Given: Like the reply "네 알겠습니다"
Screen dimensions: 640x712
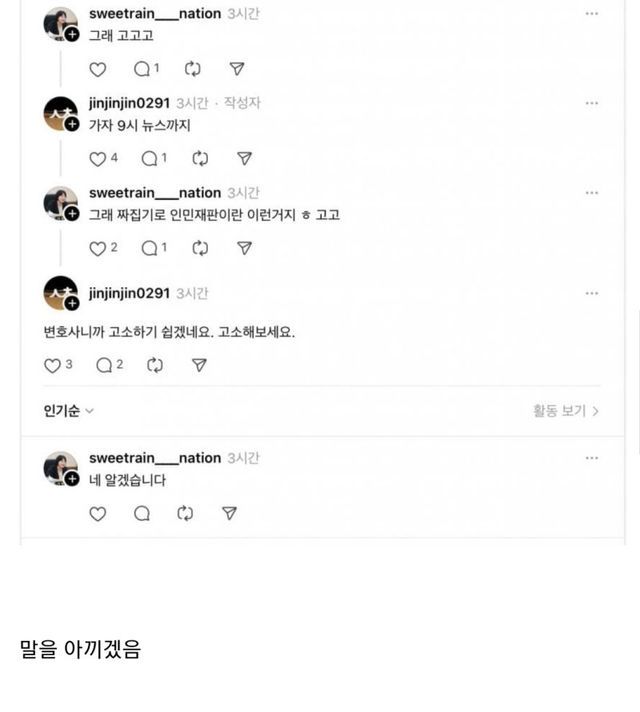Looking at the screenshot, I should [98, 514].
